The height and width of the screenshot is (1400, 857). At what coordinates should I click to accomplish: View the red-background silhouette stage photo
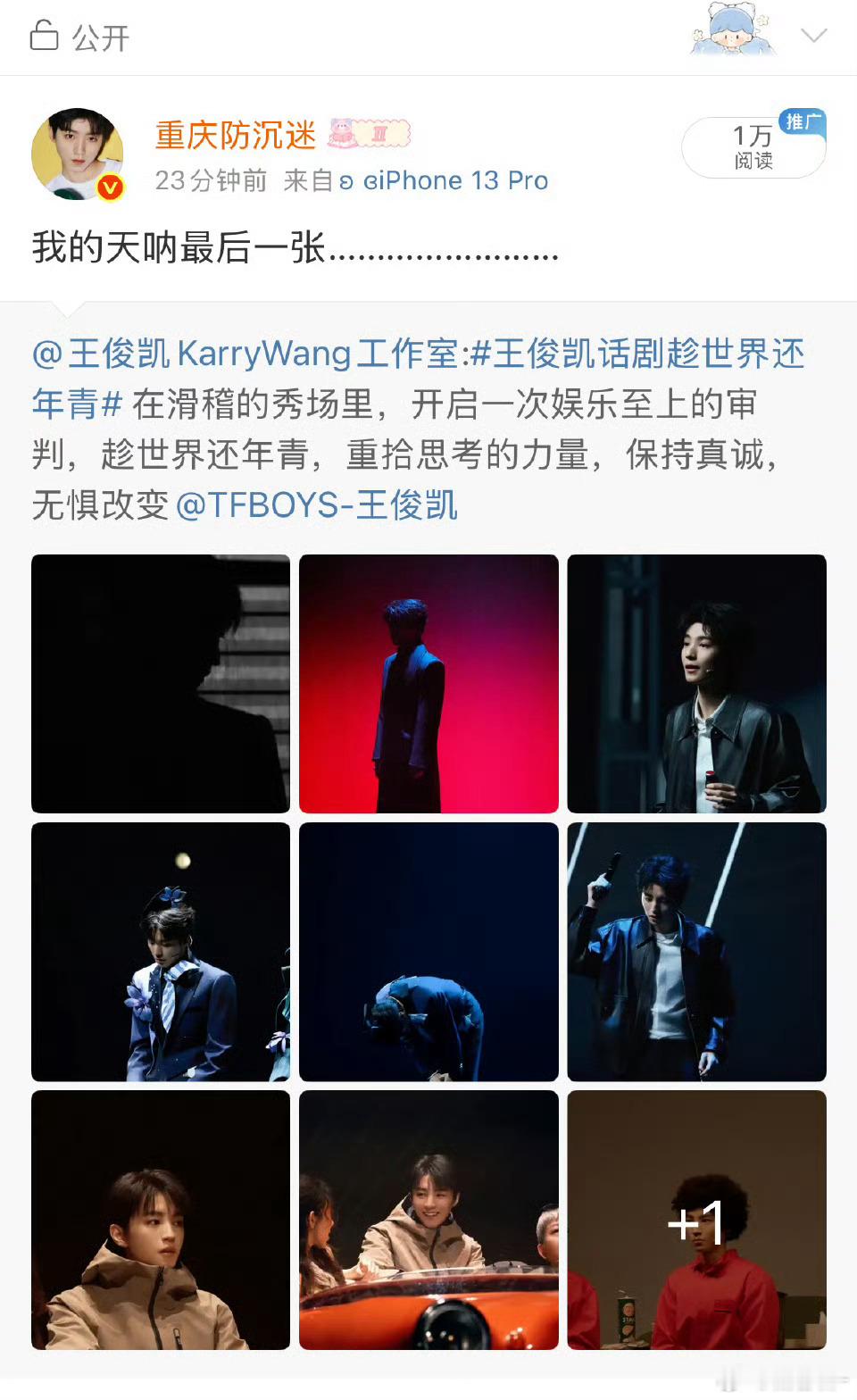click(x=428, y=684)
